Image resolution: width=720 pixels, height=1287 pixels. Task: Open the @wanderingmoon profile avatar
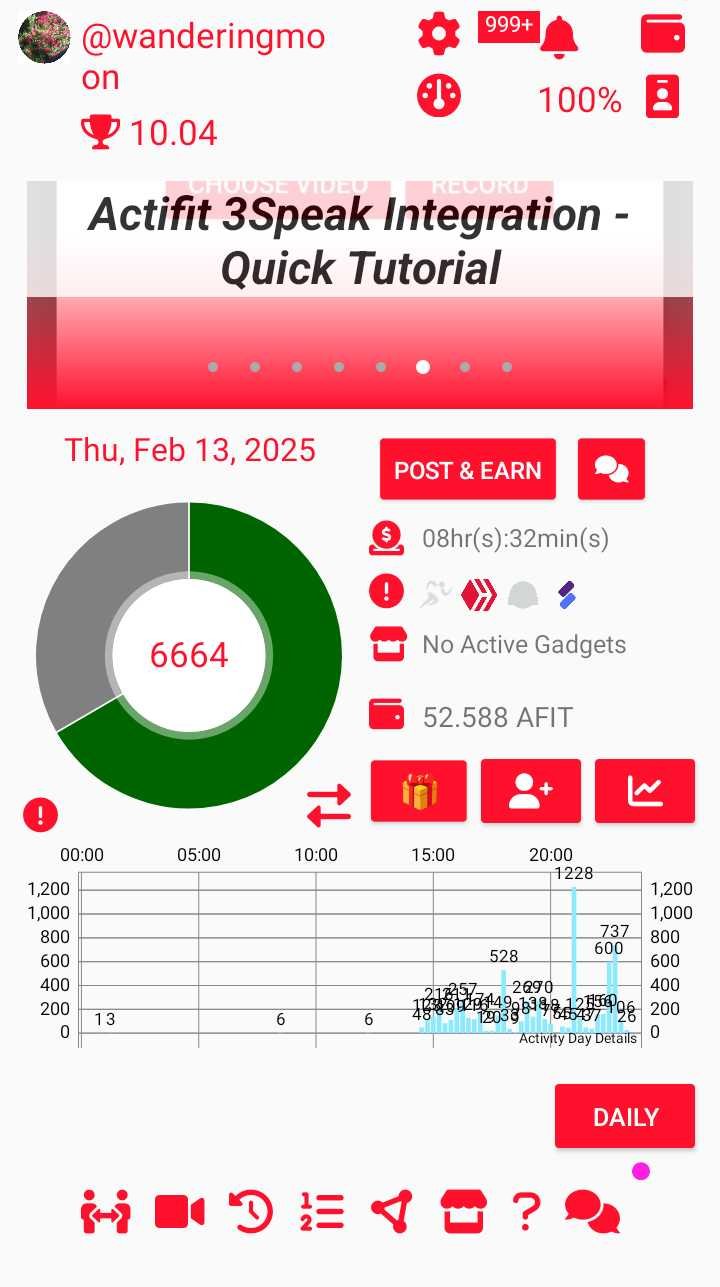pos(44,38)
